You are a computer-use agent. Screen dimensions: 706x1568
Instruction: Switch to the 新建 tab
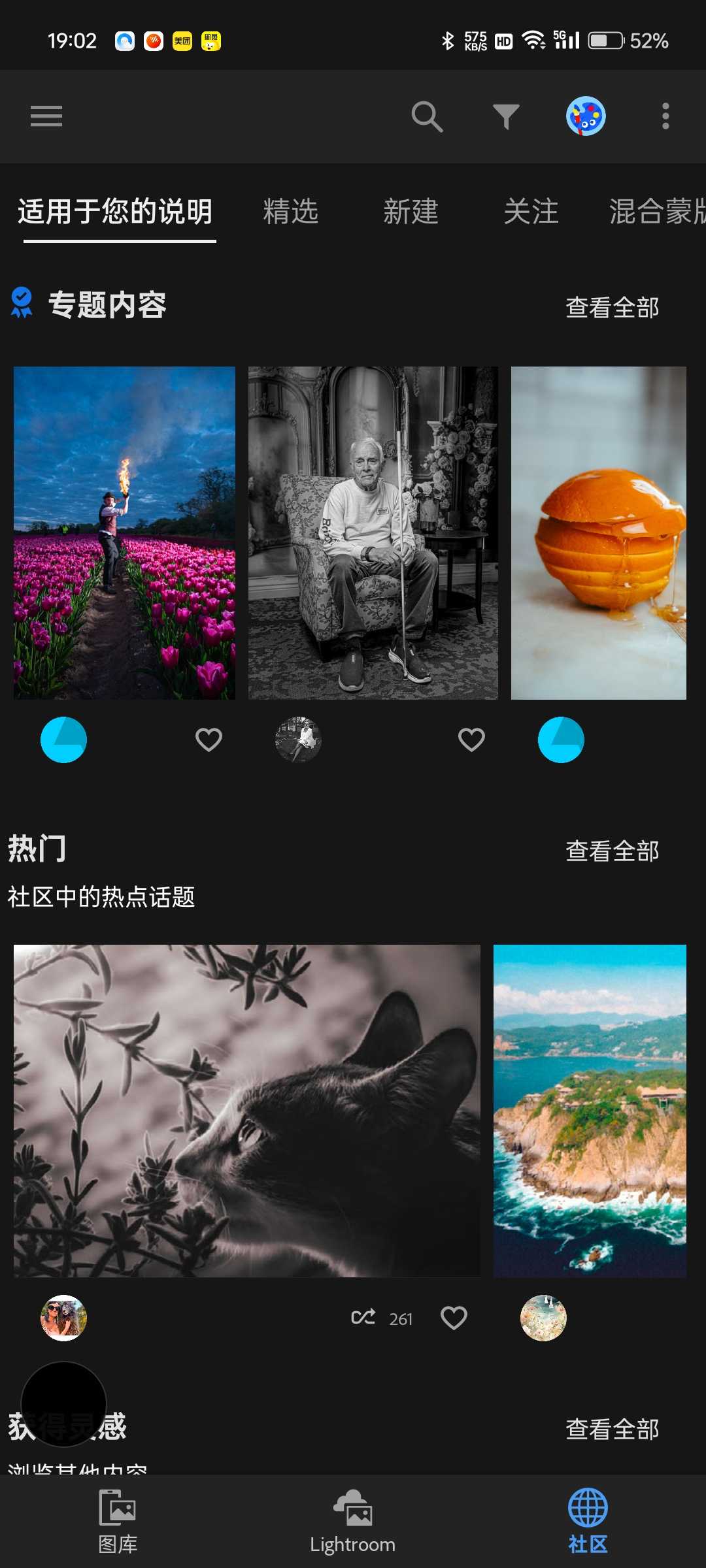point(411,212)
